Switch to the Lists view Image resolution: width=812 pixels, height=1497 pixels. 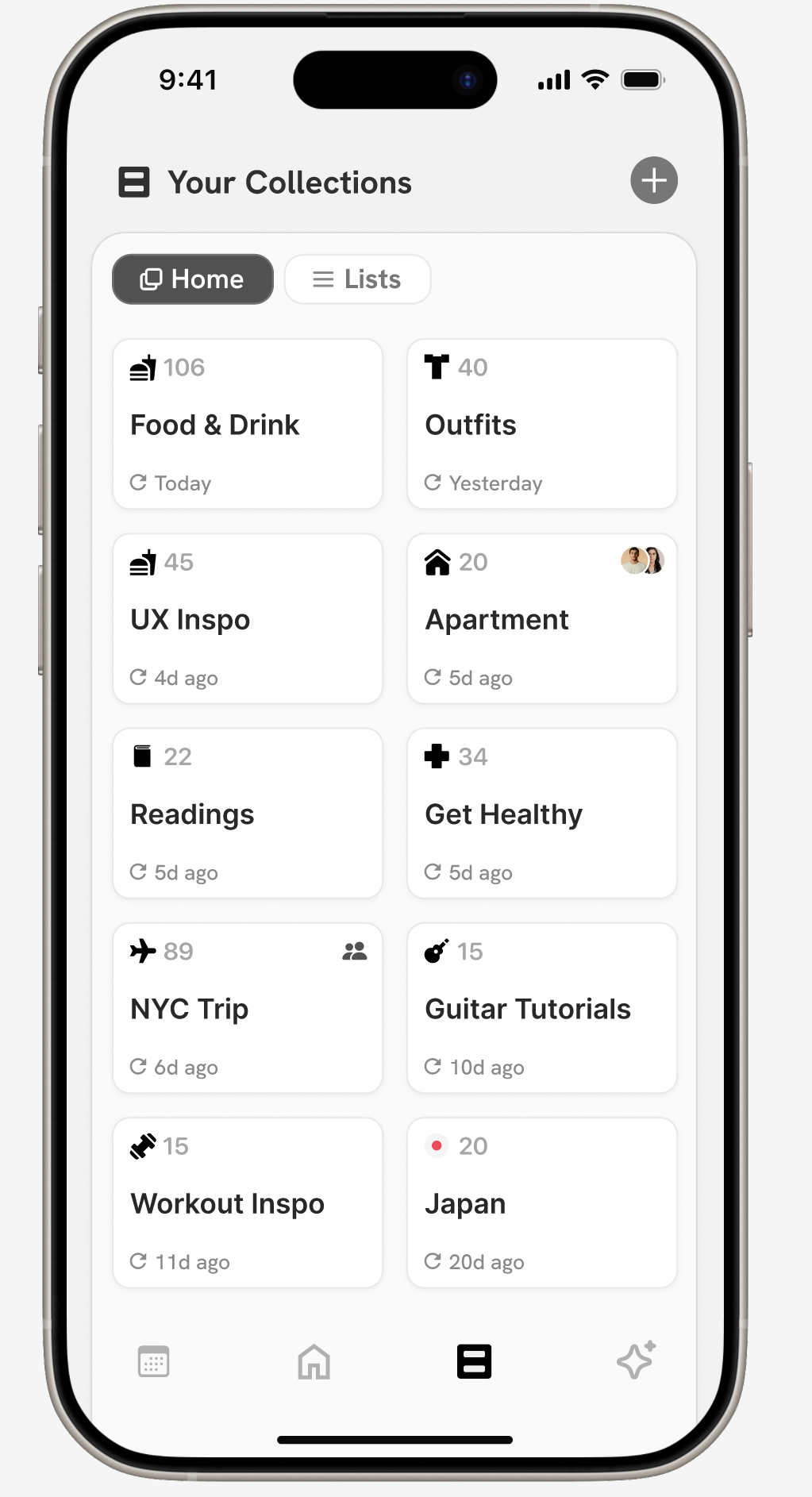click(357, 279)
